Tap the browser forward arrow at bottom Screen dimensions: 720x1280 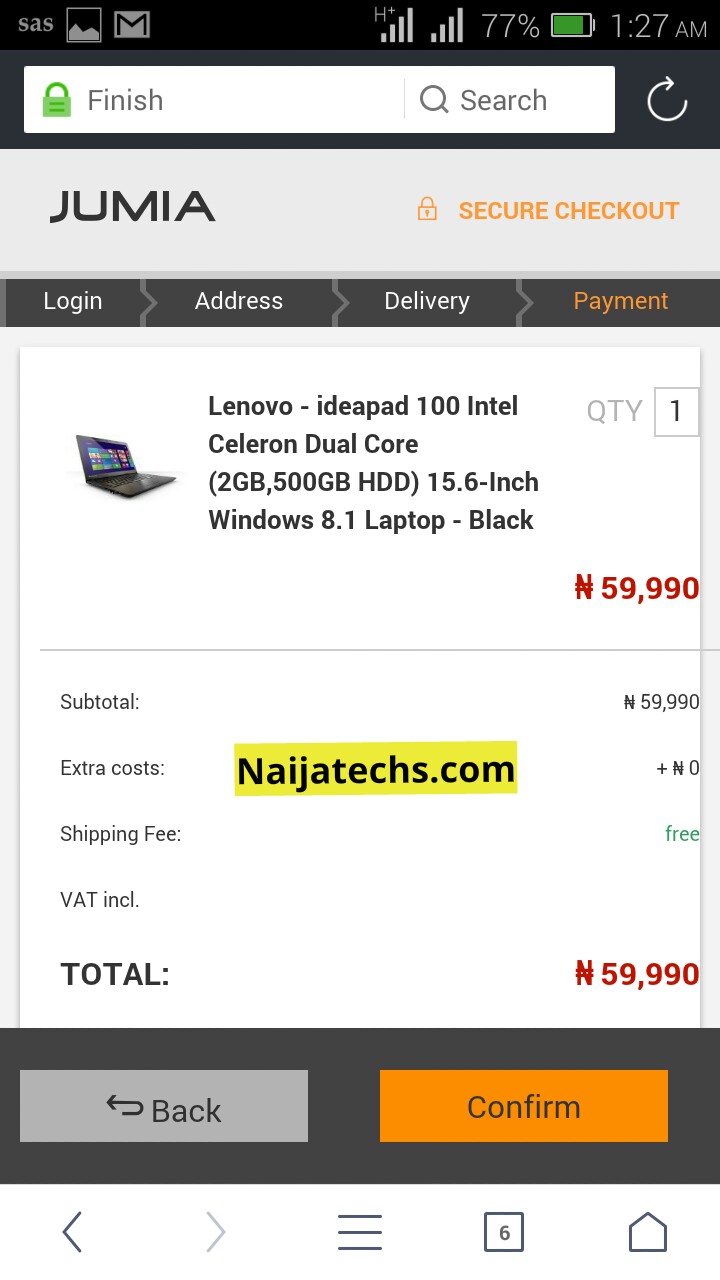click(x=215, y=1232)
